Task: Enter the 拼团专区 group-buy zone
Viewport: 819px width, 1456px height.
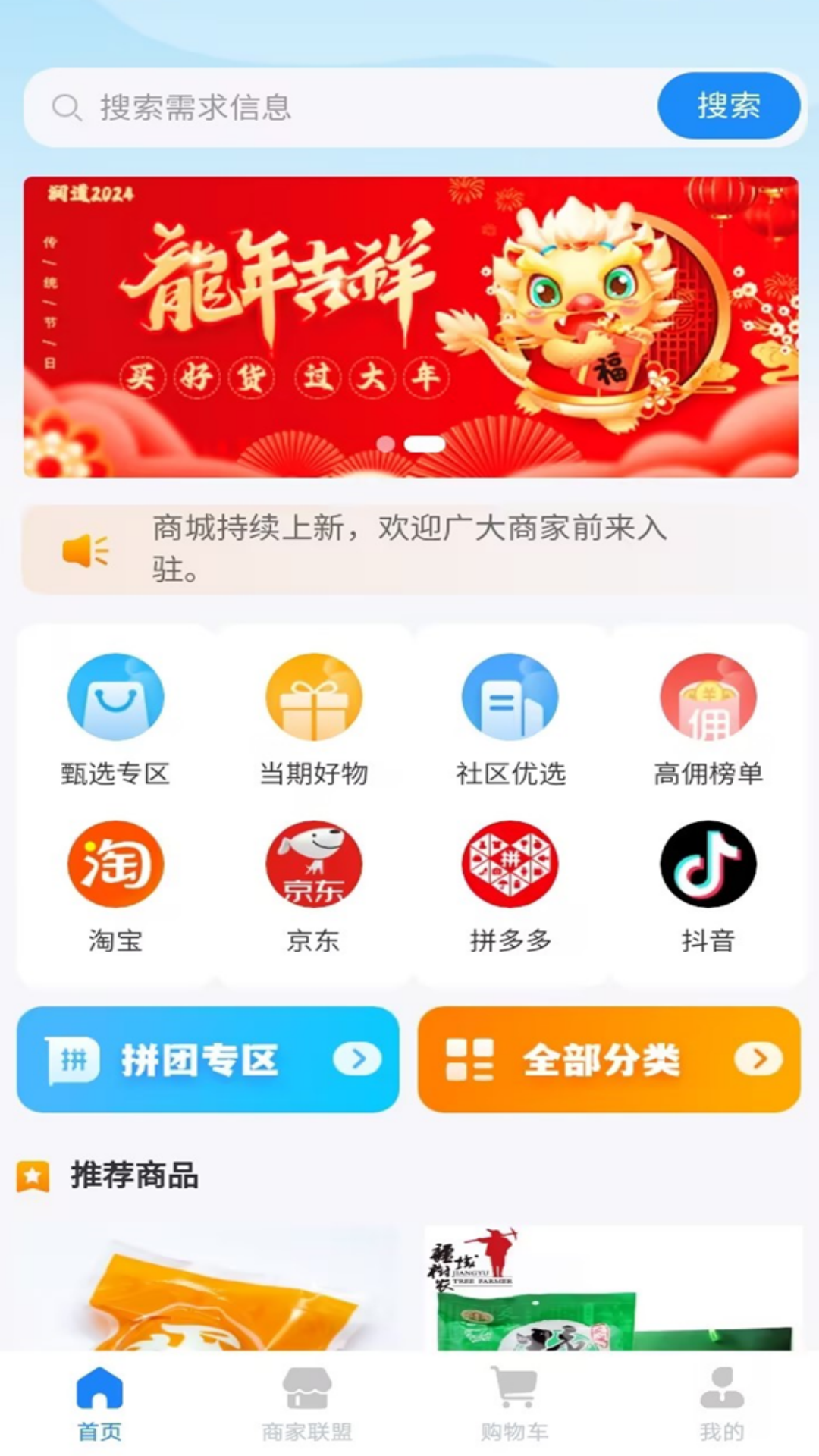Action: point(208,1059)
